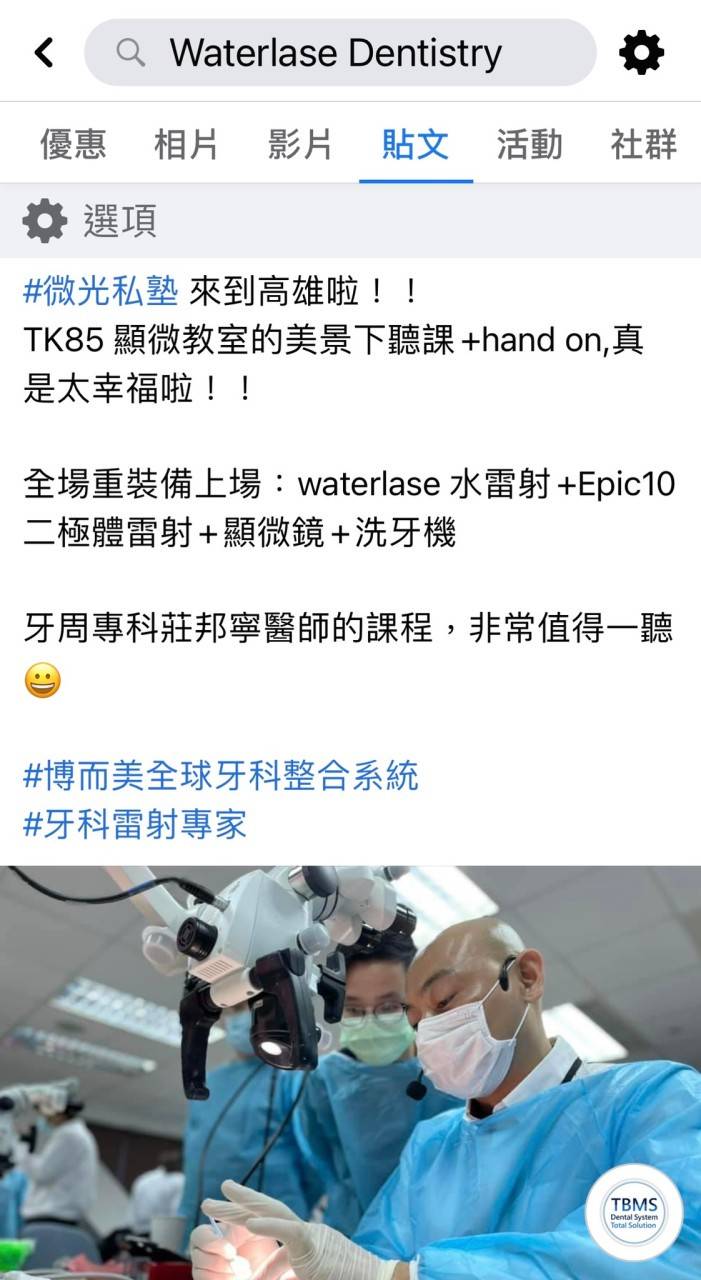Switch to the 活動 tab

pos(529,144)
